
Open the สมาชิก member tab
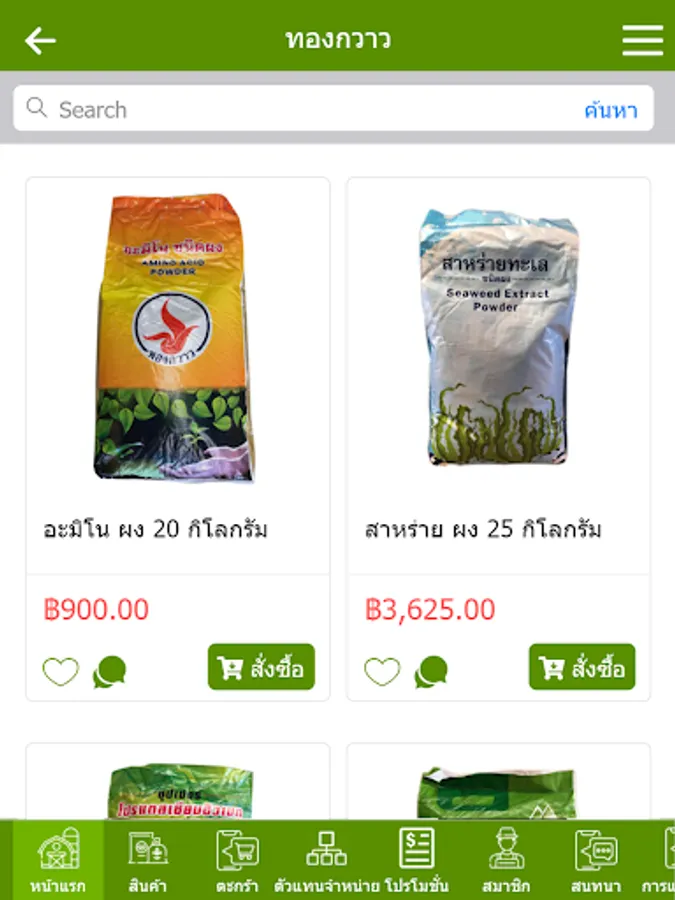[x=506, y=861]
